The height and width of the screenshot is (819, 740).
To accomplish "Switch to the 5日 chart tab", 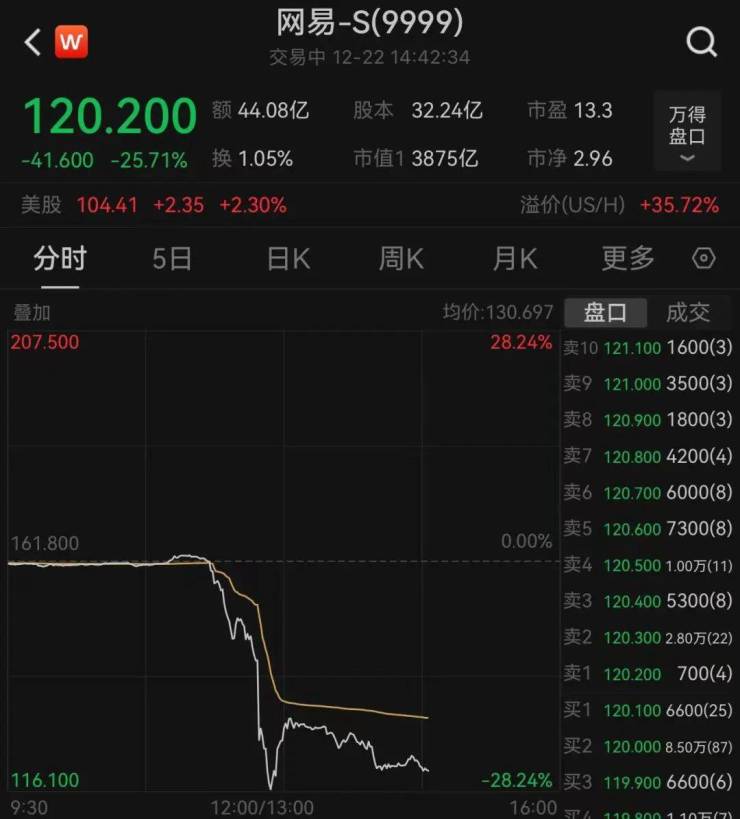I will pos(172,259).
